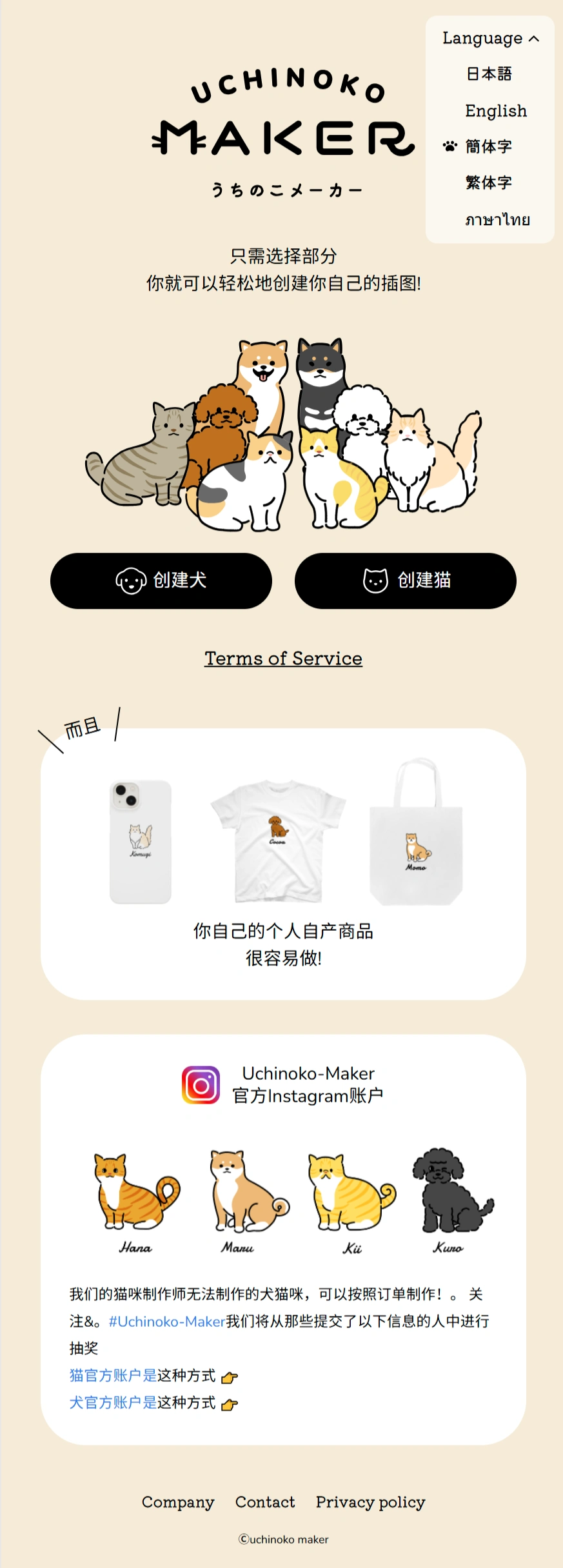563x1568 pixels.
Task: Select 繁体字 language option
Action: (489, 183)
